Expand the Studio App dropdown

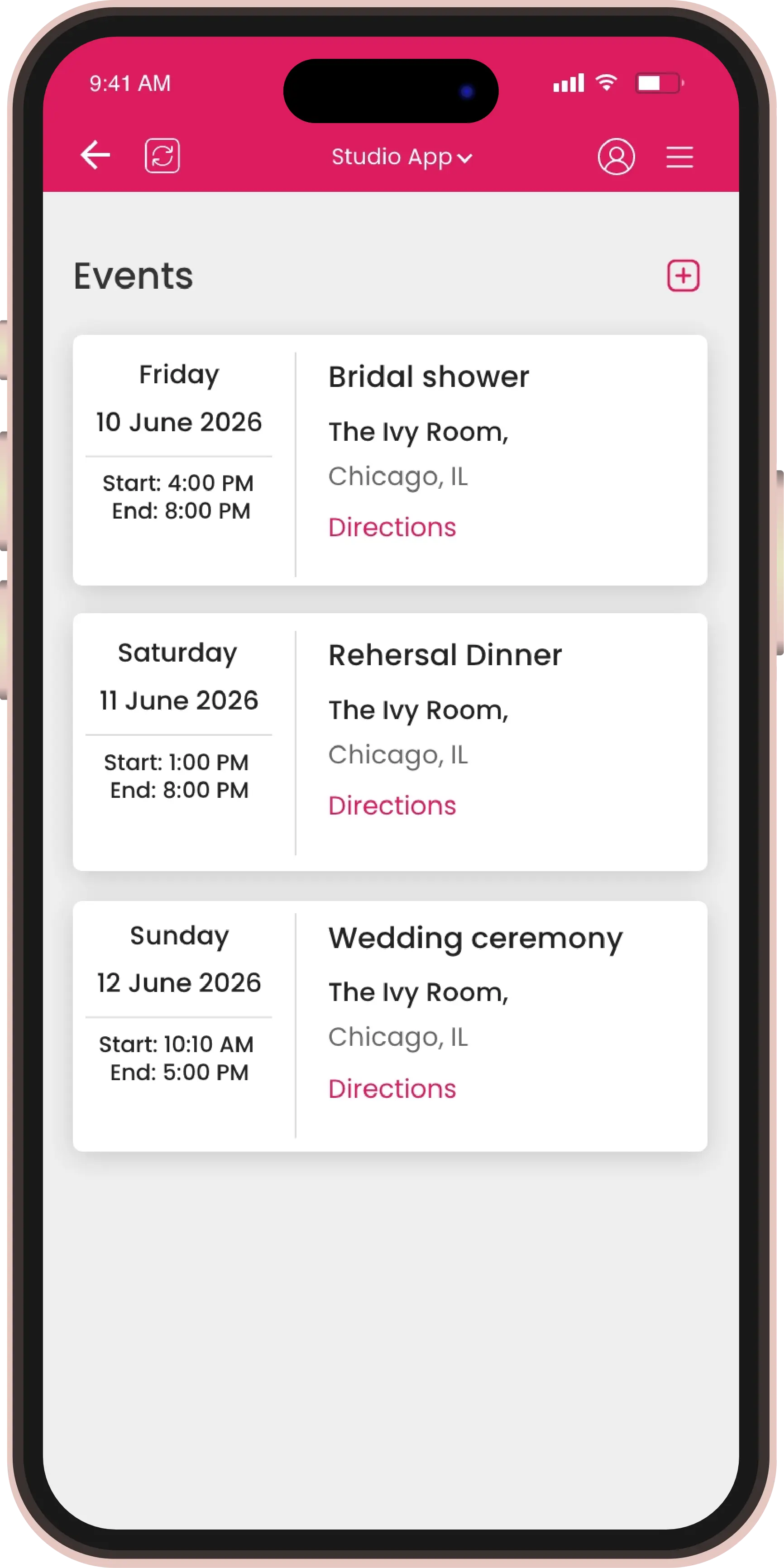(x=402, y=157)
